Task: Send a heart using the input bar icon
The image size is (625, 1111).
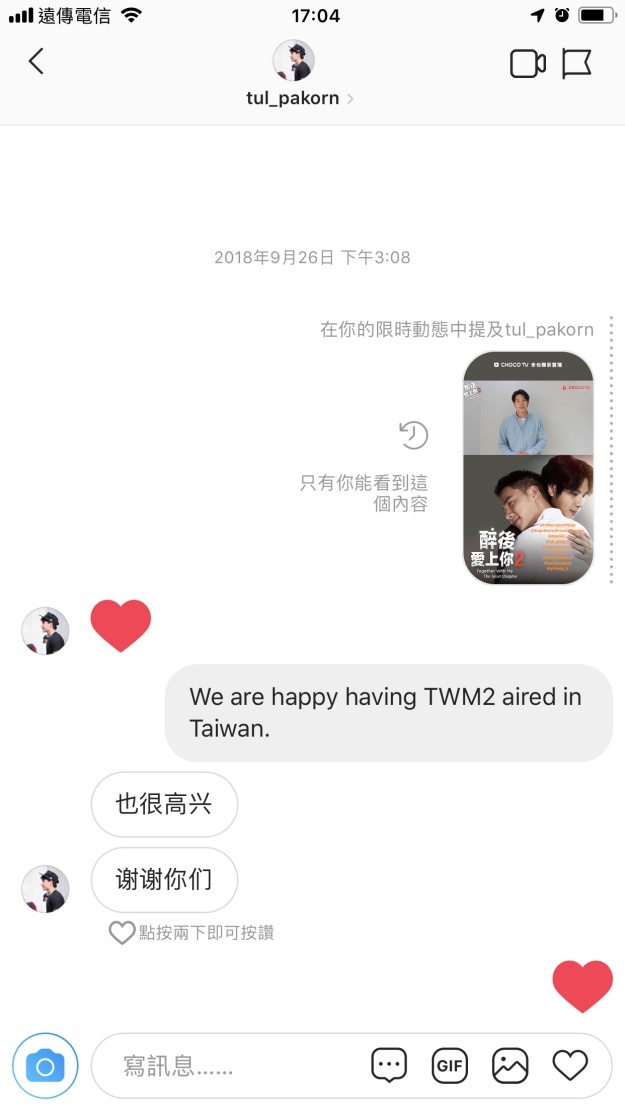Action: 570,1066
